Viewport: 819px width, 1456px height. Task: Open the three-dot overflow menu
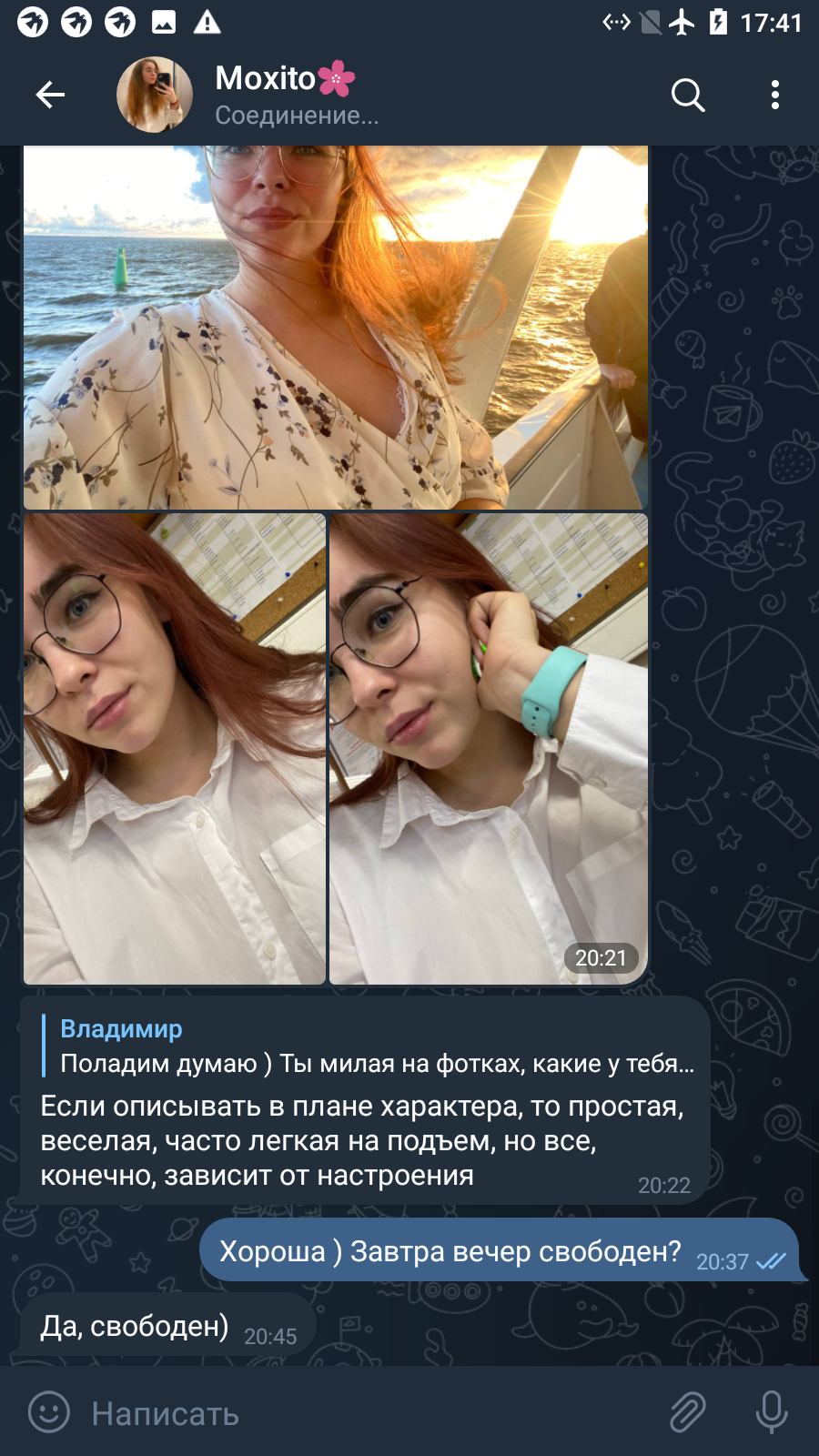point(774,95)
